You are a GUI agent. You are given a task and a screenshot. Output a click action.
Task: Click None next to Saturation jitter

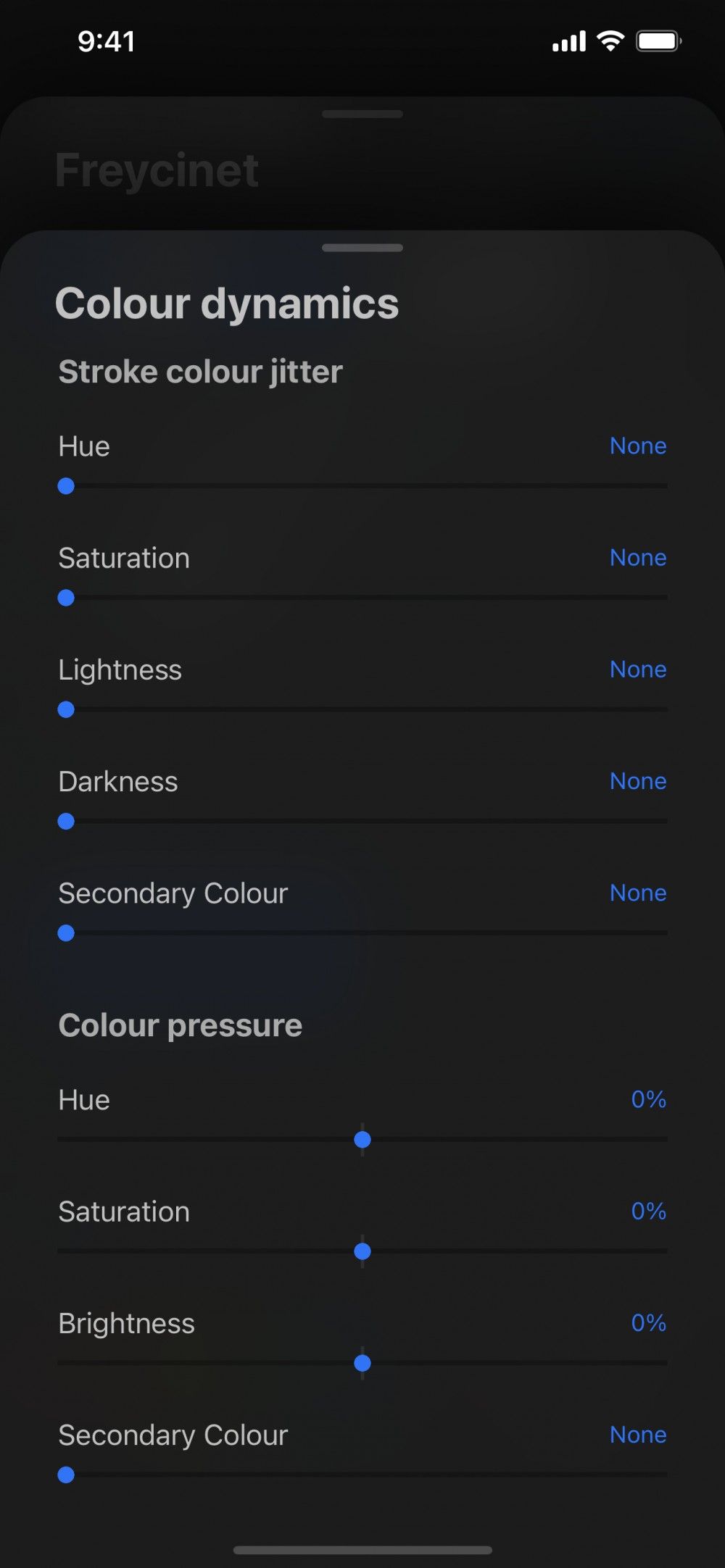pos(638,557)
